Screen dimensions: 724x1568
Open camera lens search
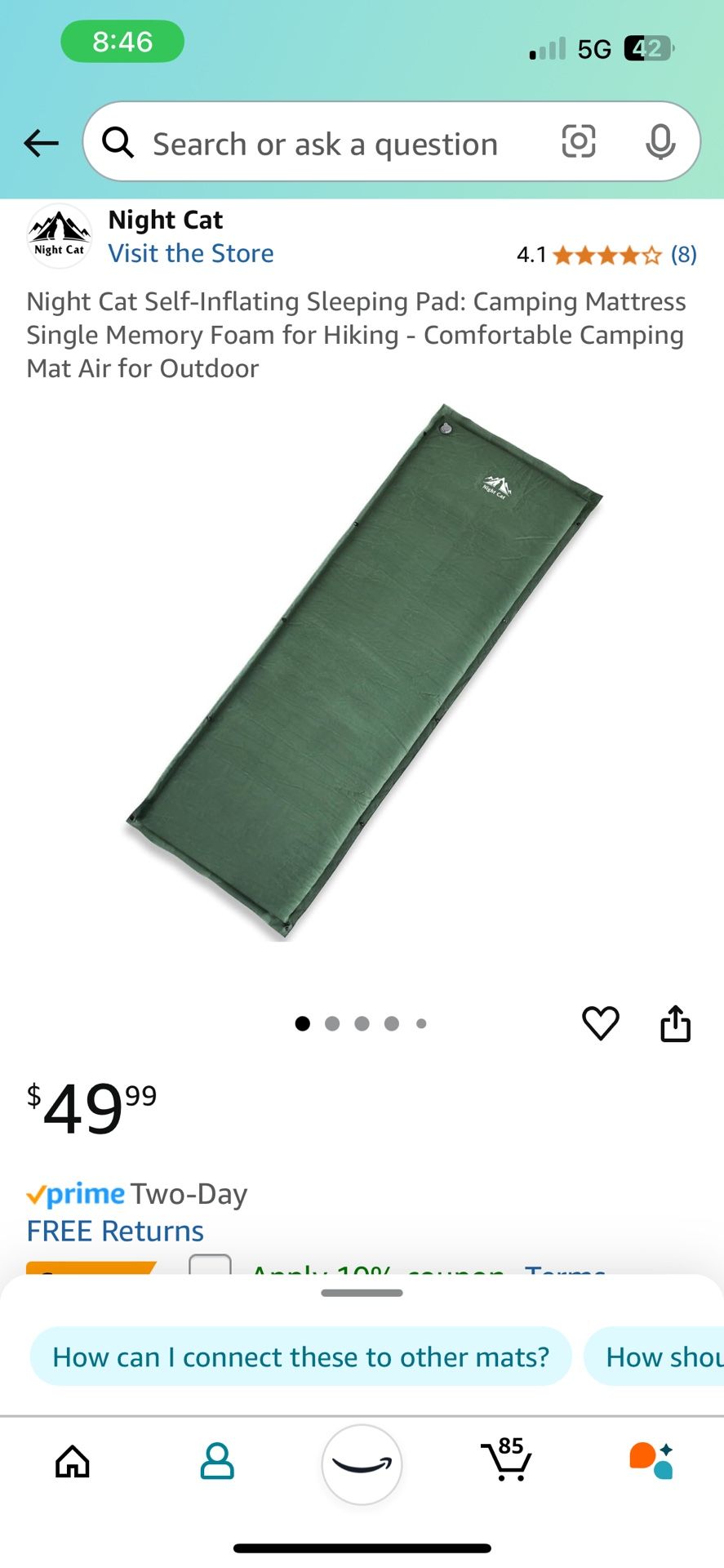pyautogui.click(x=578, y=142)
